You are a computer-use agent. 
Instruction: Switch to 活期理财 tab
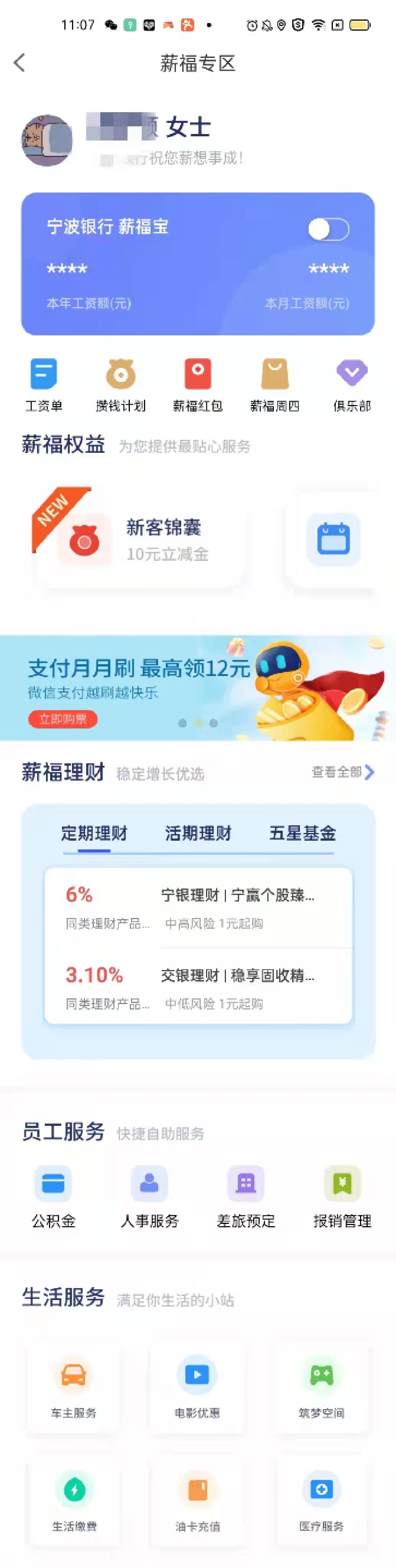(198, 833)
